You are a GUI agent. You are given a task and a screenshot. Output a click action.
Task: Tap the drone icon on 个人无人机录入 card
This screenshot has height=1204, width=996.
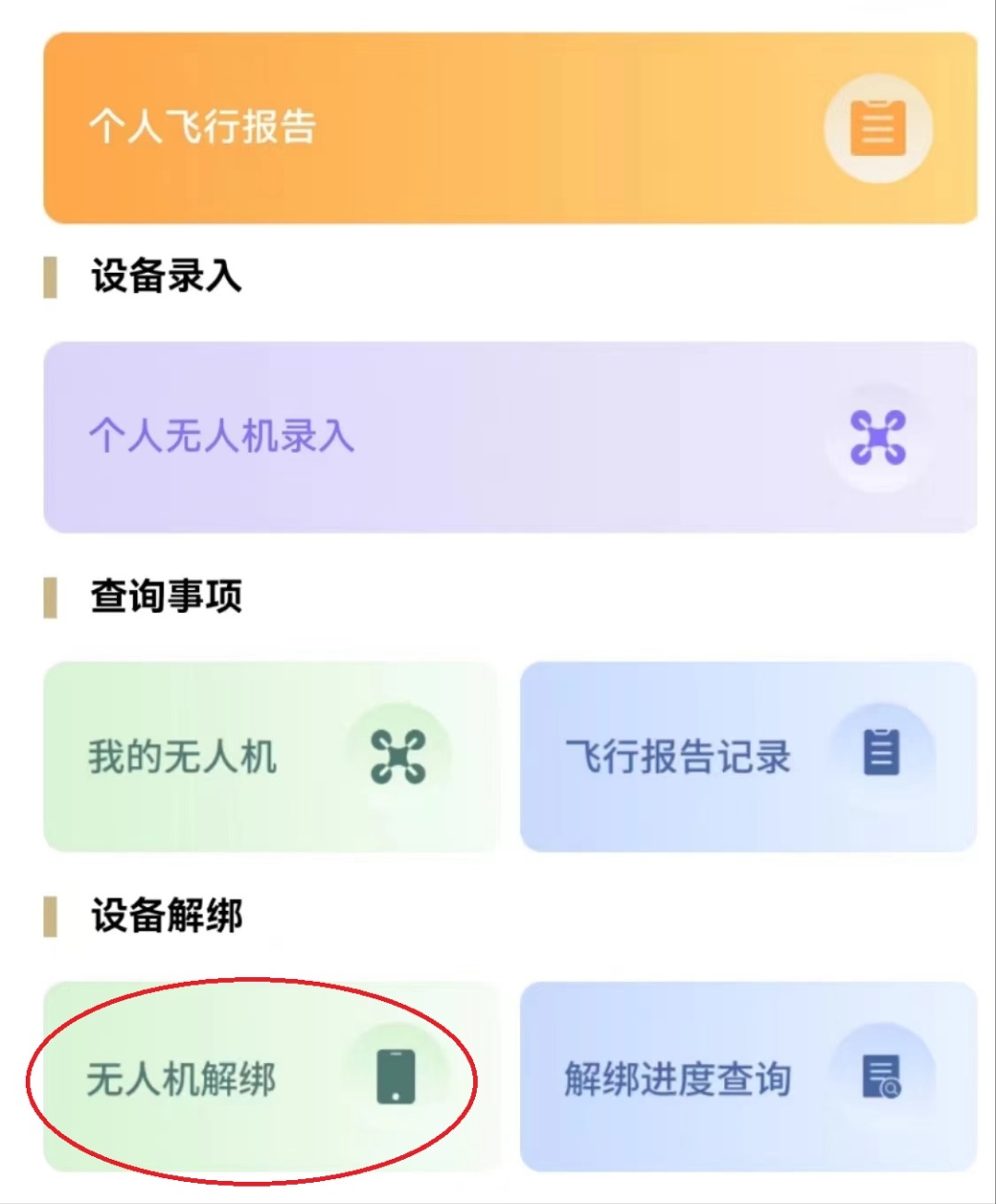(878, 433)
